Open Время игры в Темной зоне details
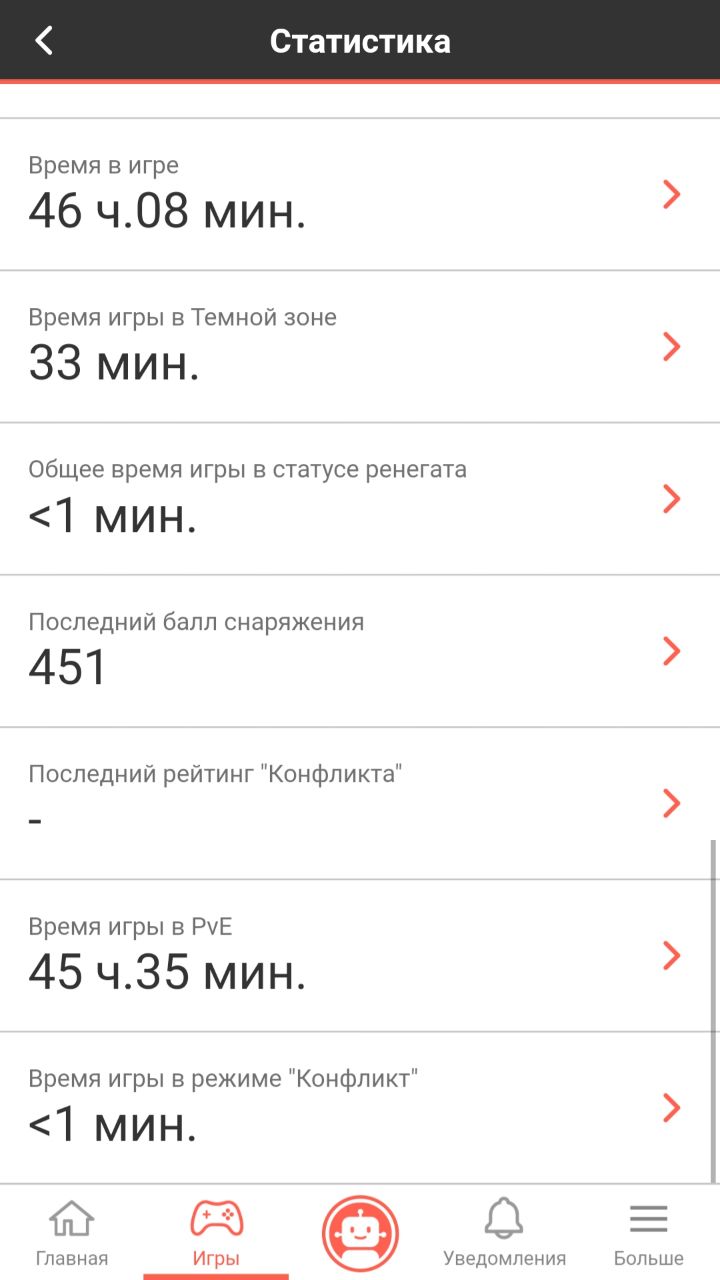This screenshot has height=1280, width=720. (x=360, y=347)
